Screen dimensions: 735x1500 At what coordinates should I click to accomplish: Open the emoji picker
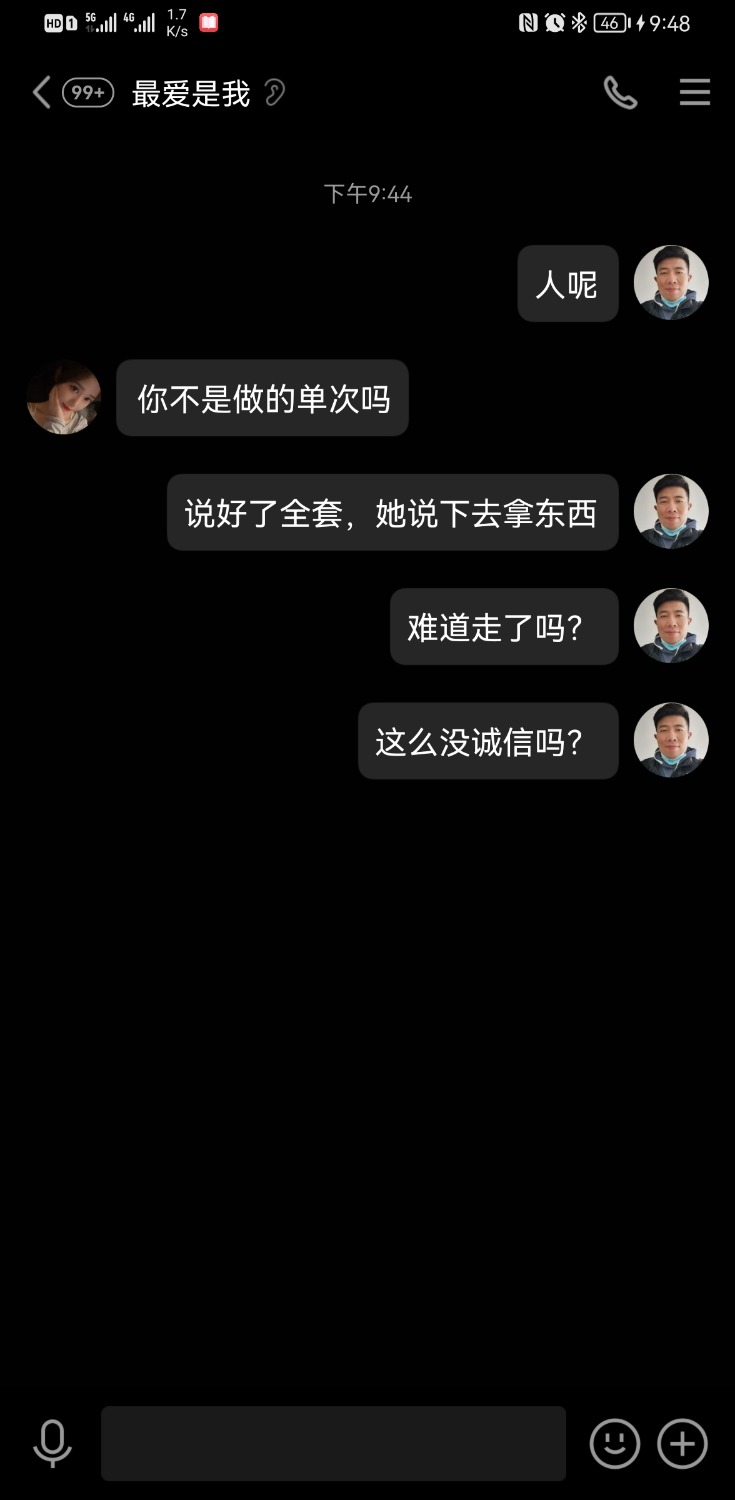click(x=614, y=1443)
